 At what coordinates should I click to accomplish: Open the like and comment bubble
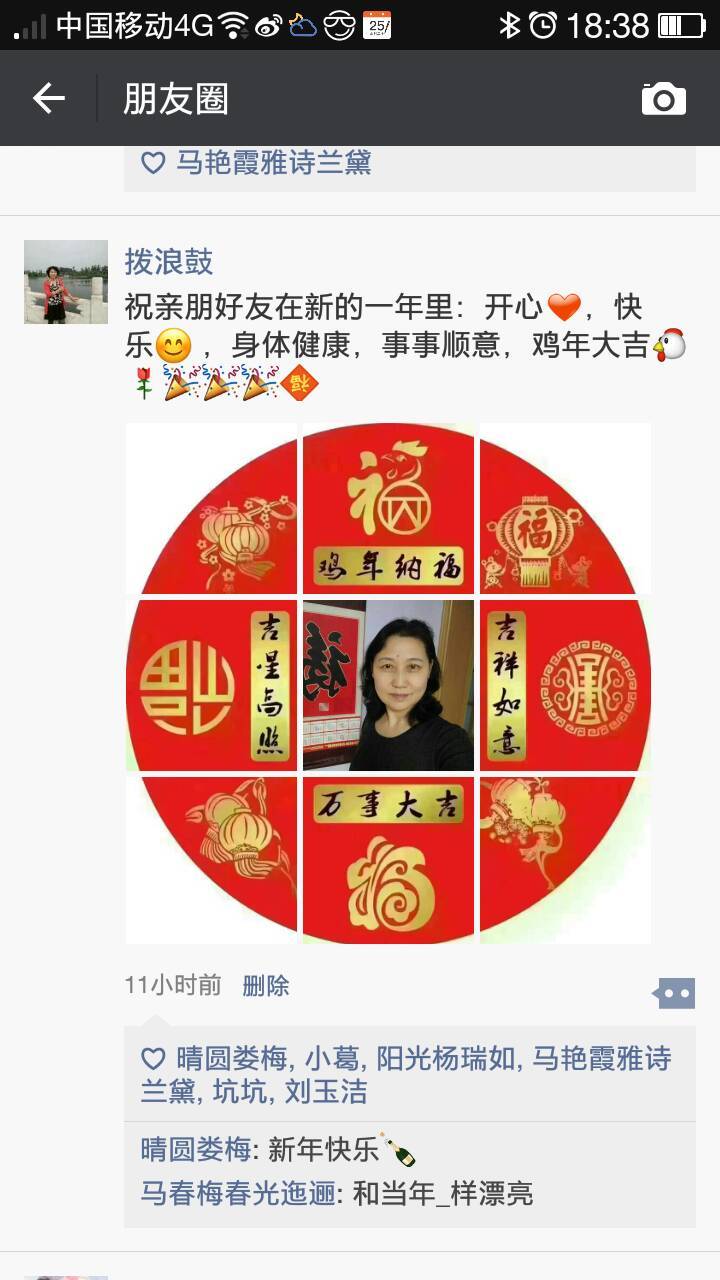tap(674, 993)
